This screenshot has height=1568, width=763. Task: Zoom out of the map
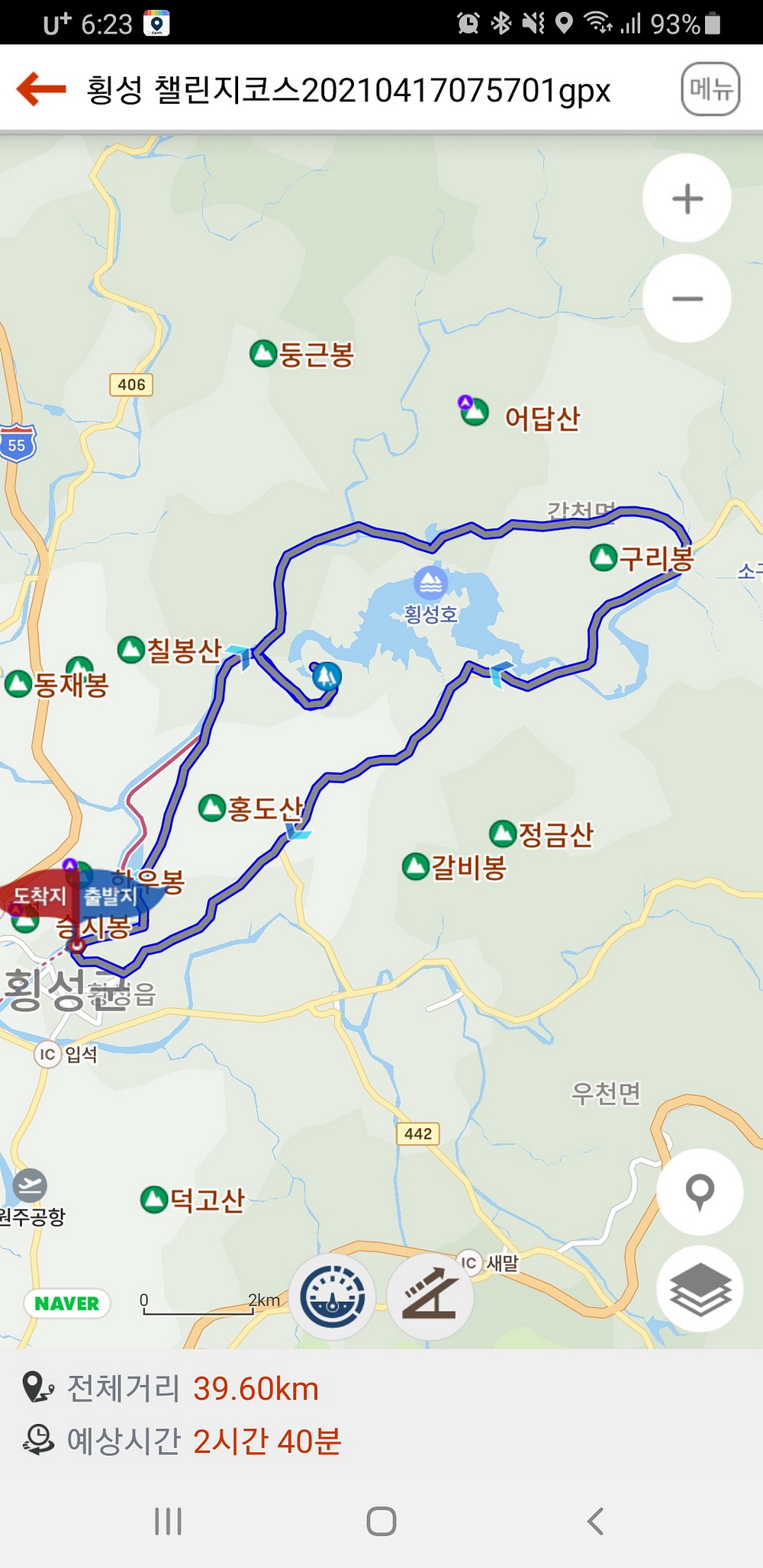tap(687, 298)
